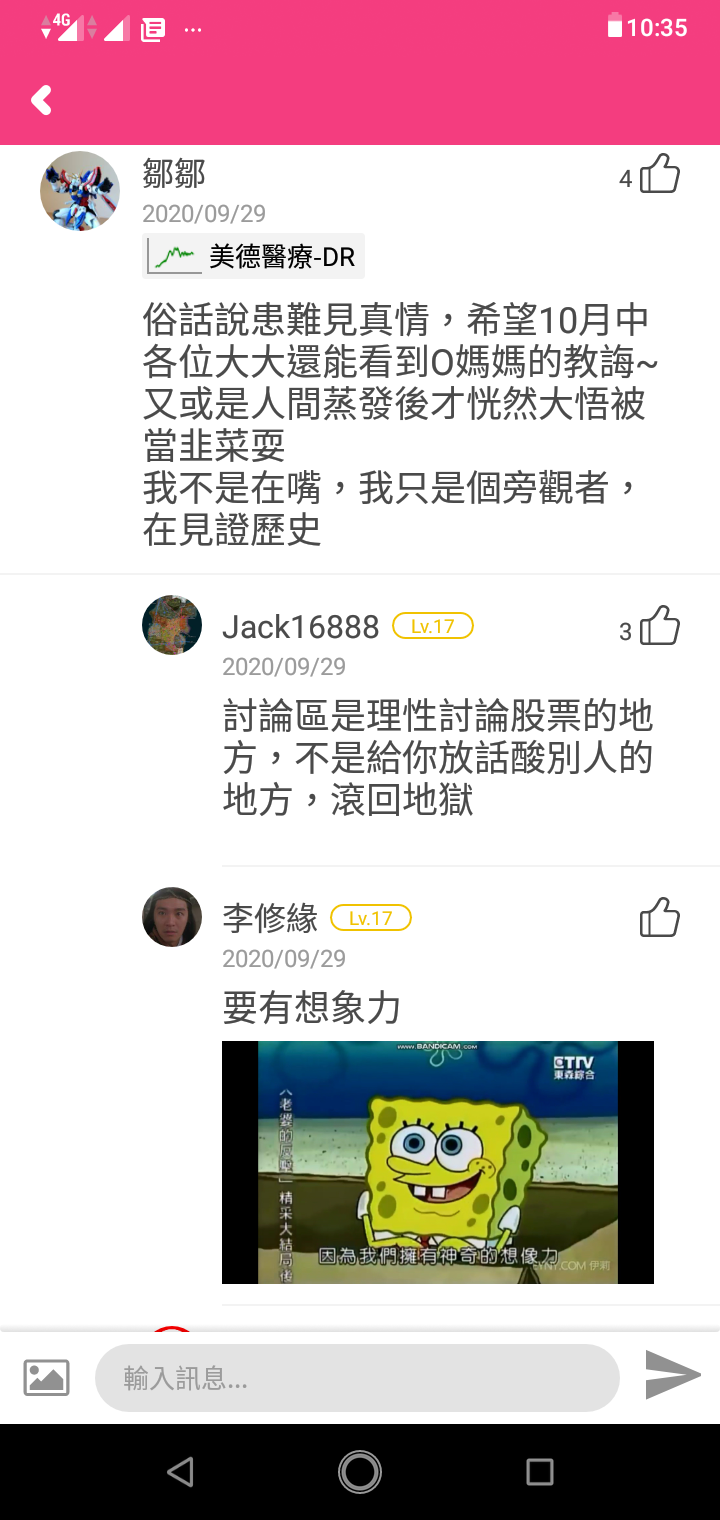Like 鄒鄒's post
The width and height of the screenshot is (720, 1520).
659,174
